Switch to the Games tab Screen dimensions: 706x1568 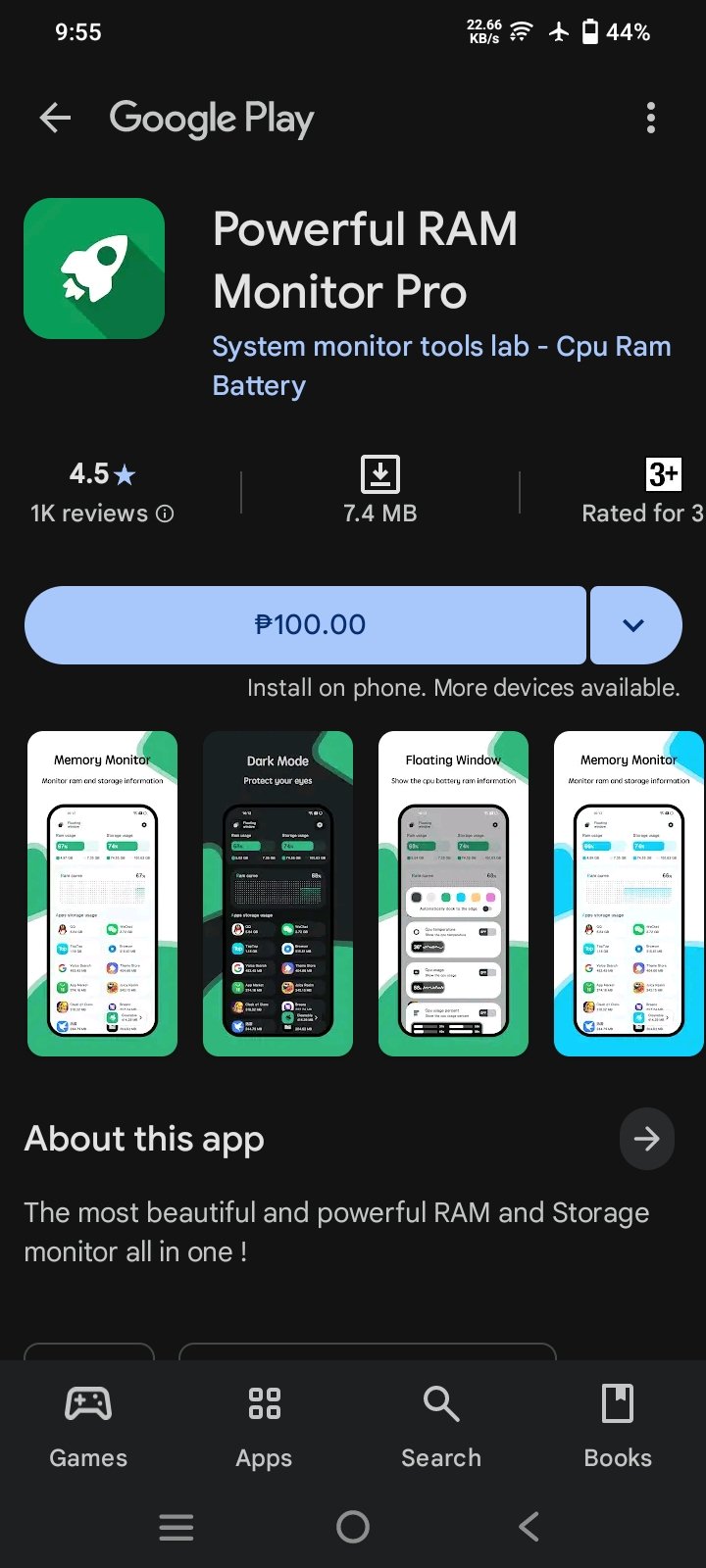pyautogui.click(x=88, y=1427)
